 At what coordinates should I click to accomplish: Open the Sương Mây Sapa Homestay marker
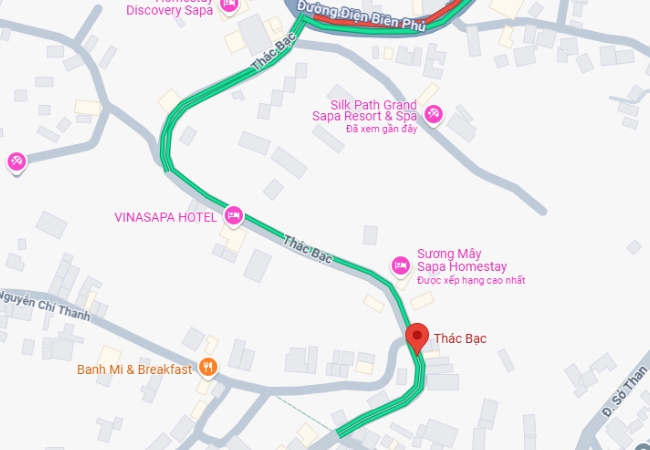[x=400, y=265]
